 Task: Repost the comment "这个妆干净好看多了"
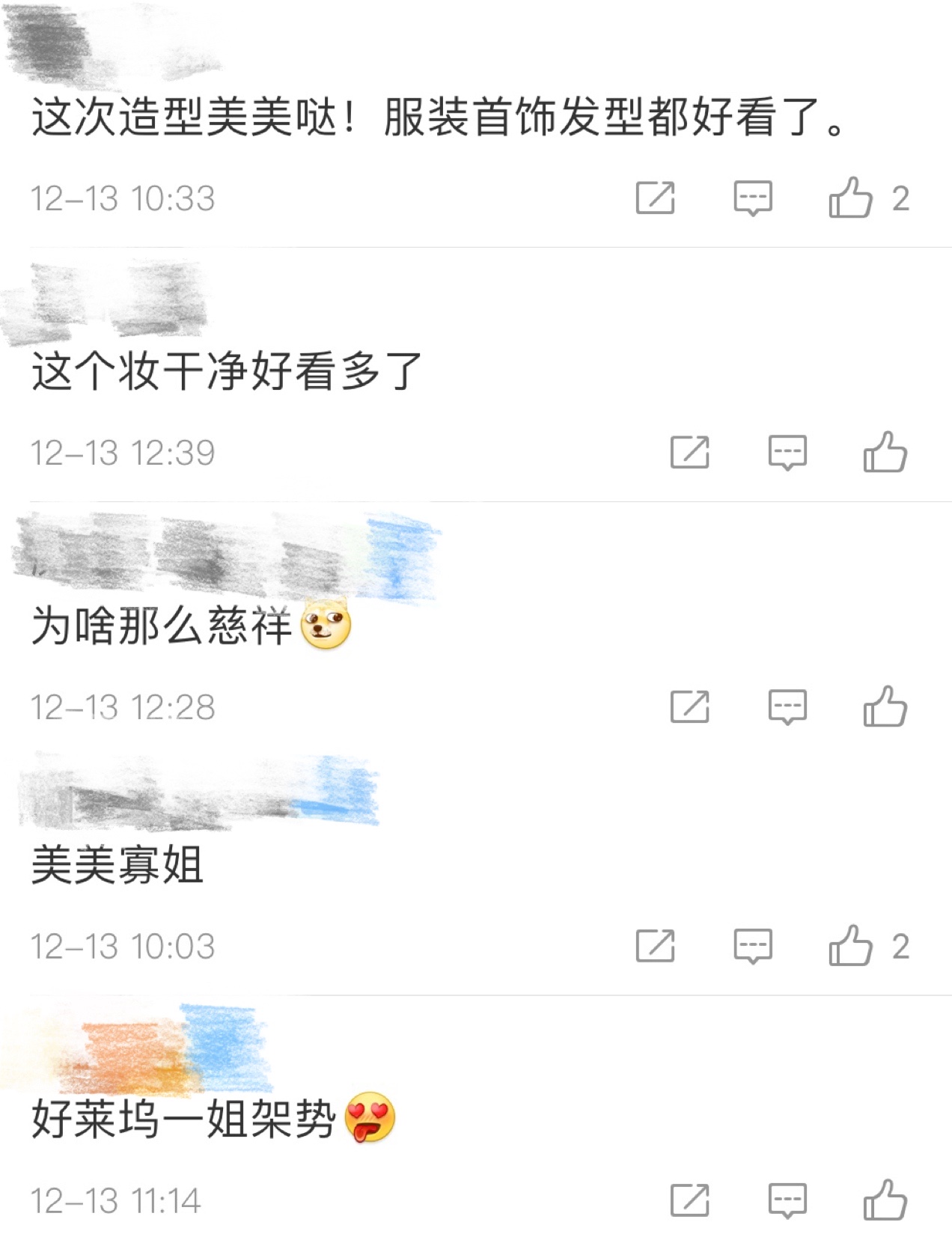(689, 453)
